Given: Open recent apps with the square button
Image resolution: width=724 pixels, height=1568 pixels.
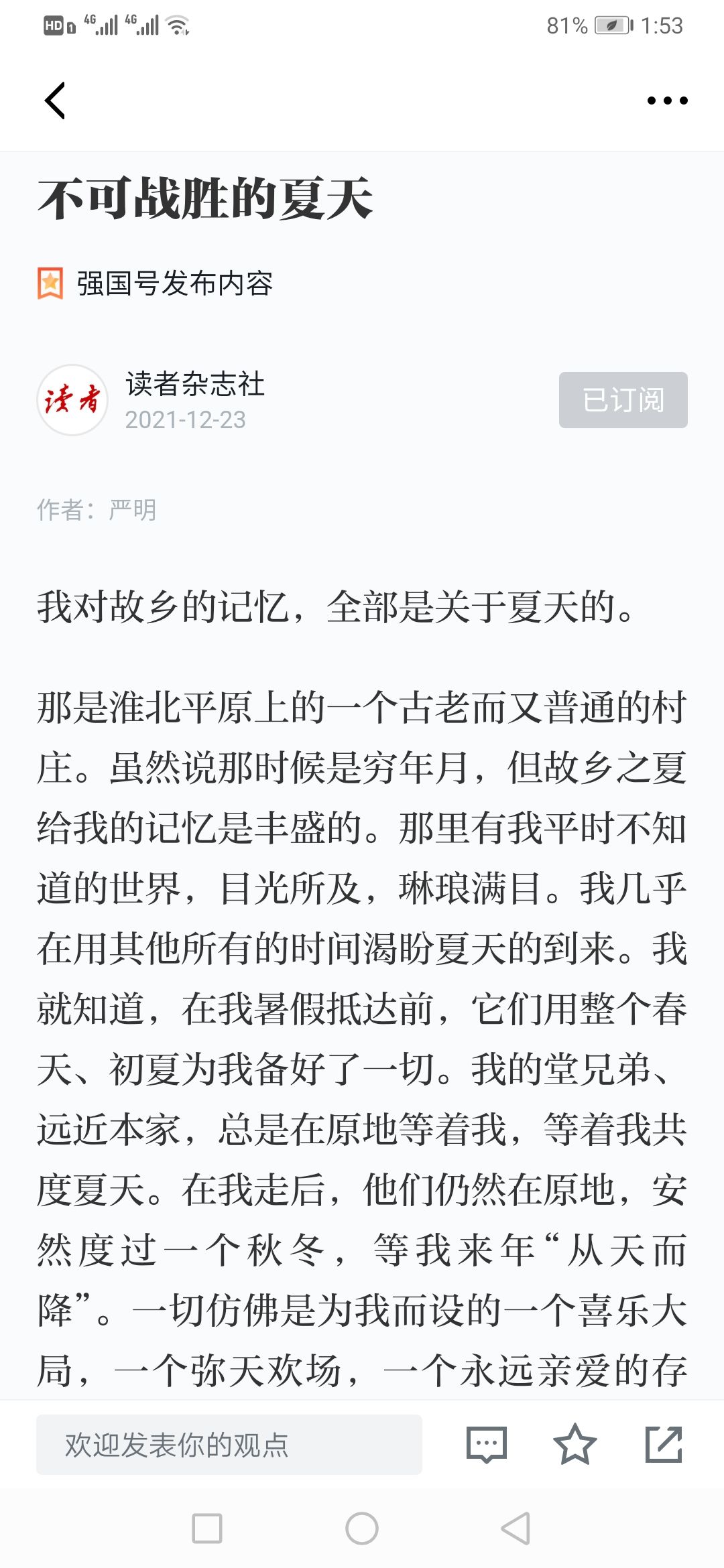Looking at the screenshot, I should click(x=207, y=1528).
